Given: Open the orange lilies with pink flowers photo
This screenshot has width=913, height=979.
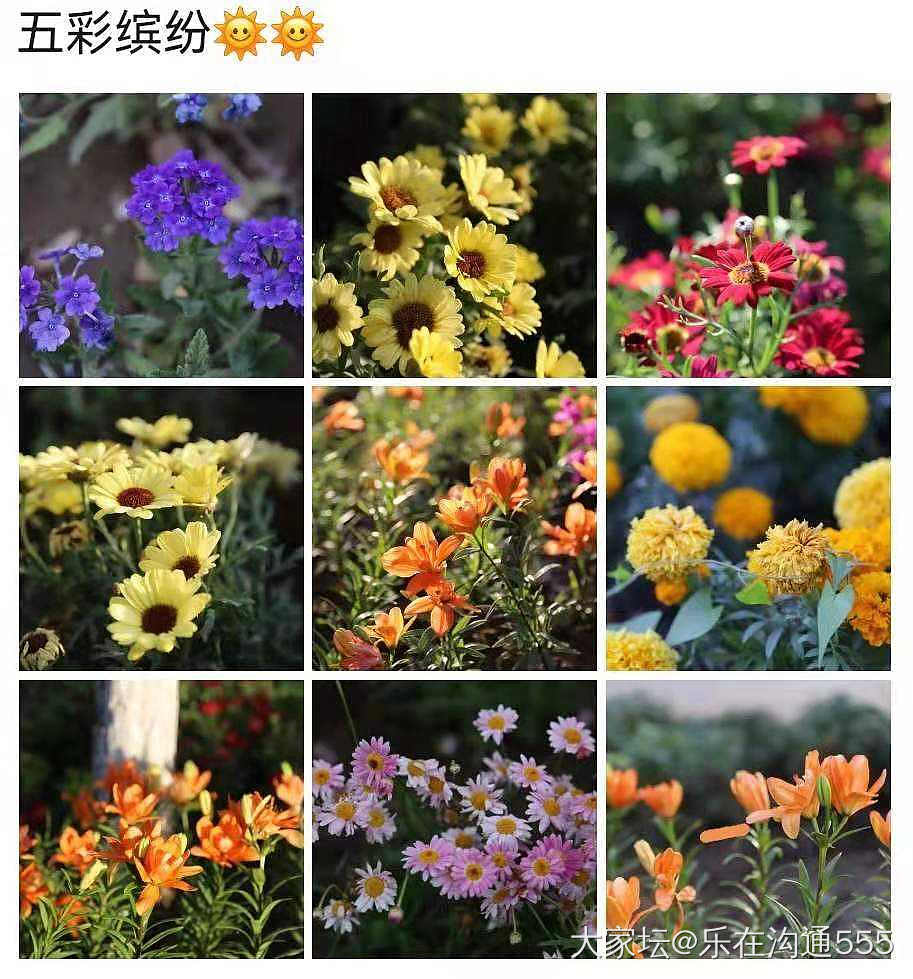Looking at the screenshot, I should point(454,528).
